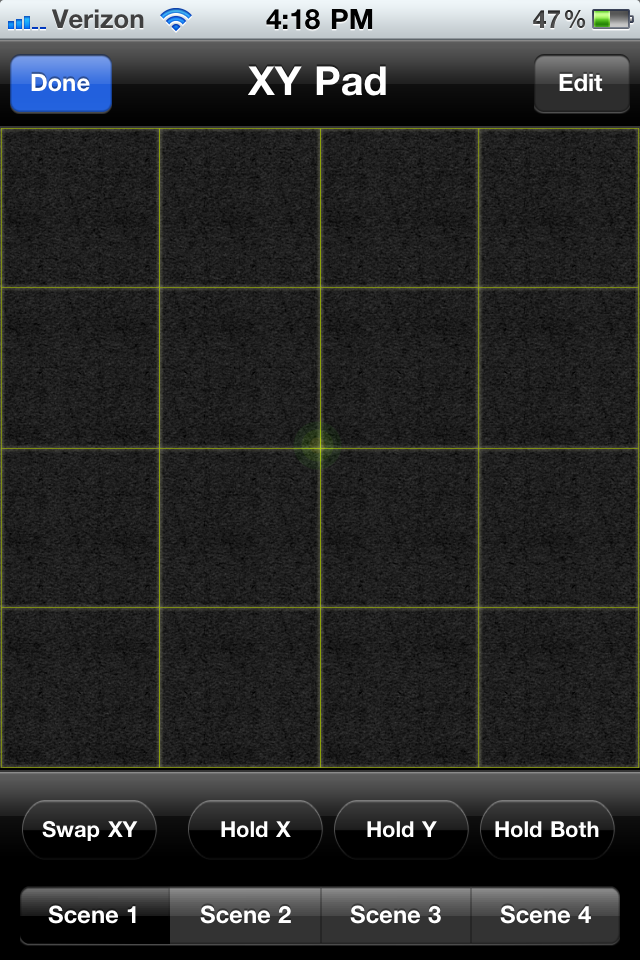The image size is (640, 960).
Task: Turn on Hold Both
Action: (547, 830)
